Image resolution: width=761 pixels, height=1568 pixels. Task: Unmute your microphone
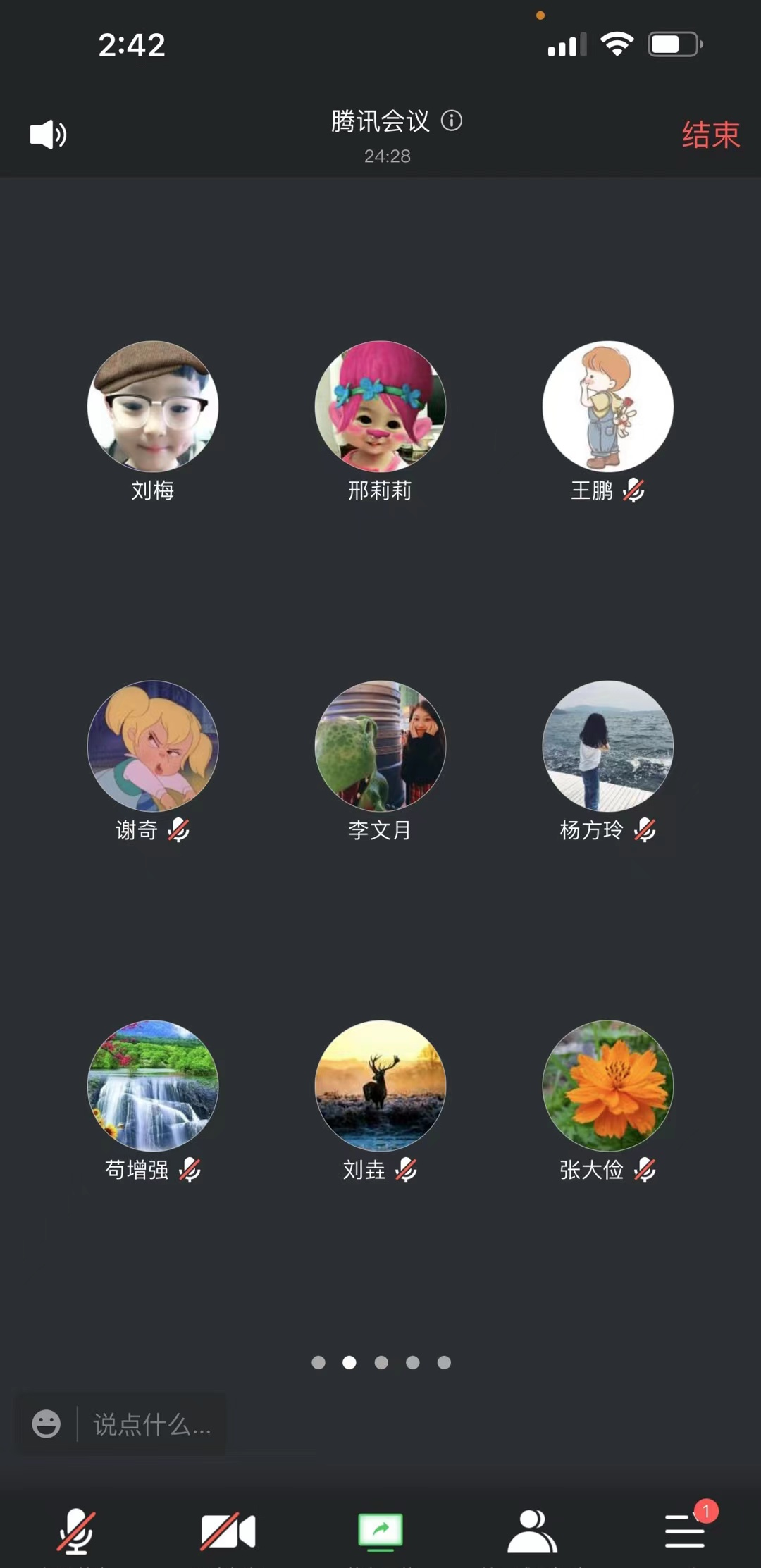click(76, 1531)
